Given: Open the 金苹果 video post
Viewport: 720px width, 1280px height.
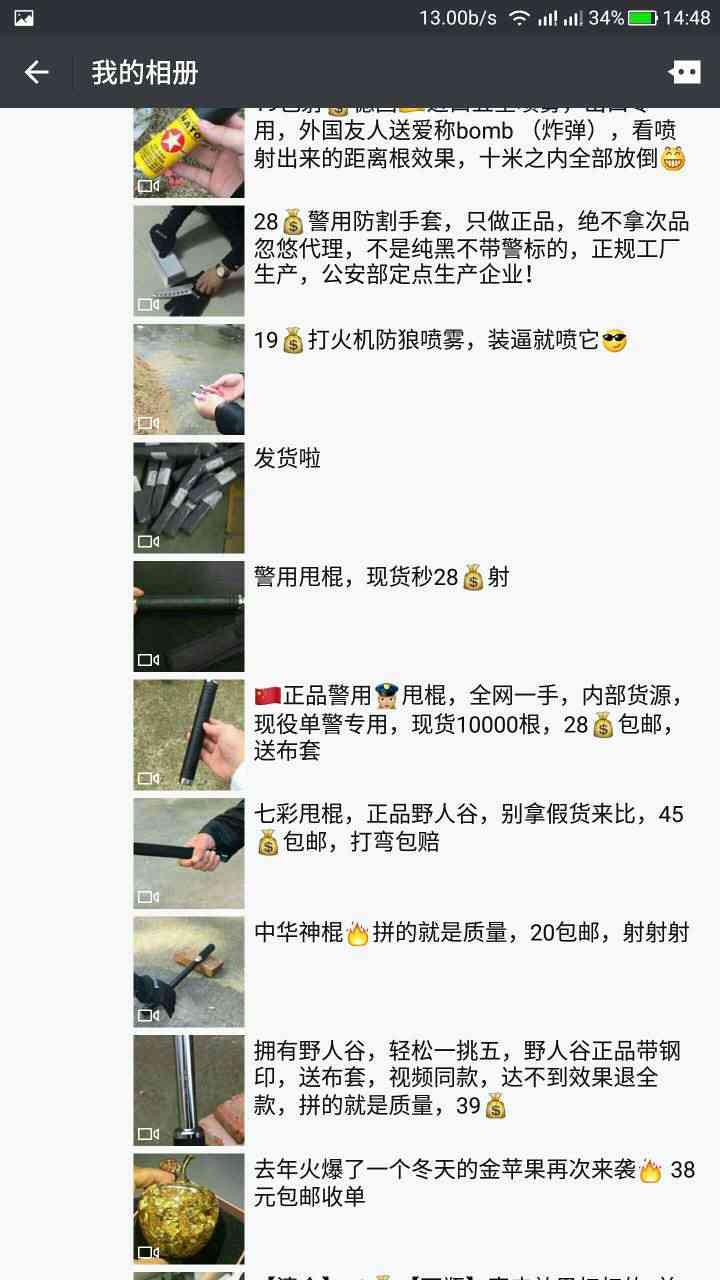Looking at the screenshot, I should pos(189,1208).
